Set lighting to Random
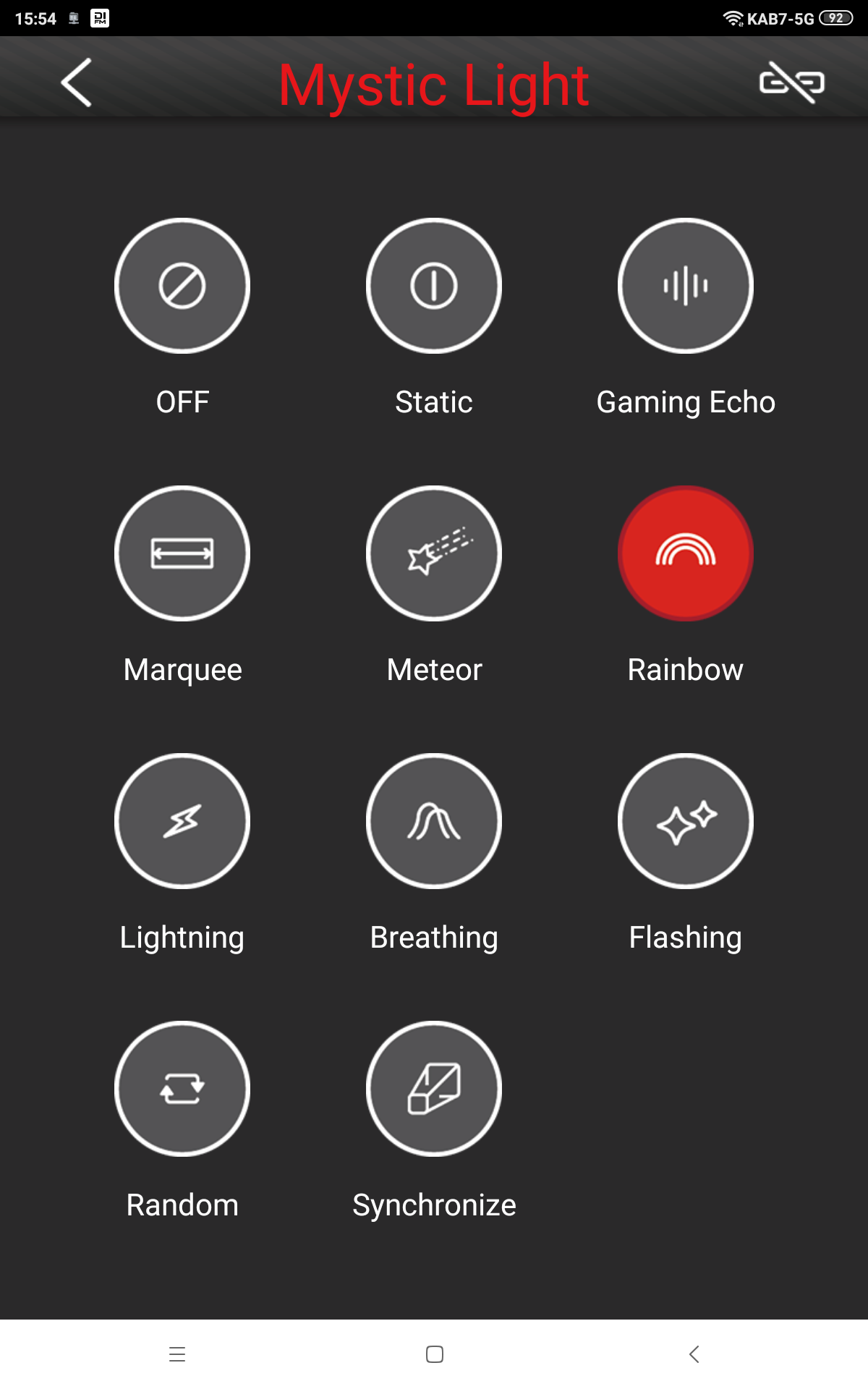The width and height of the screenshot is (868, 1389). coord(182,1089)
